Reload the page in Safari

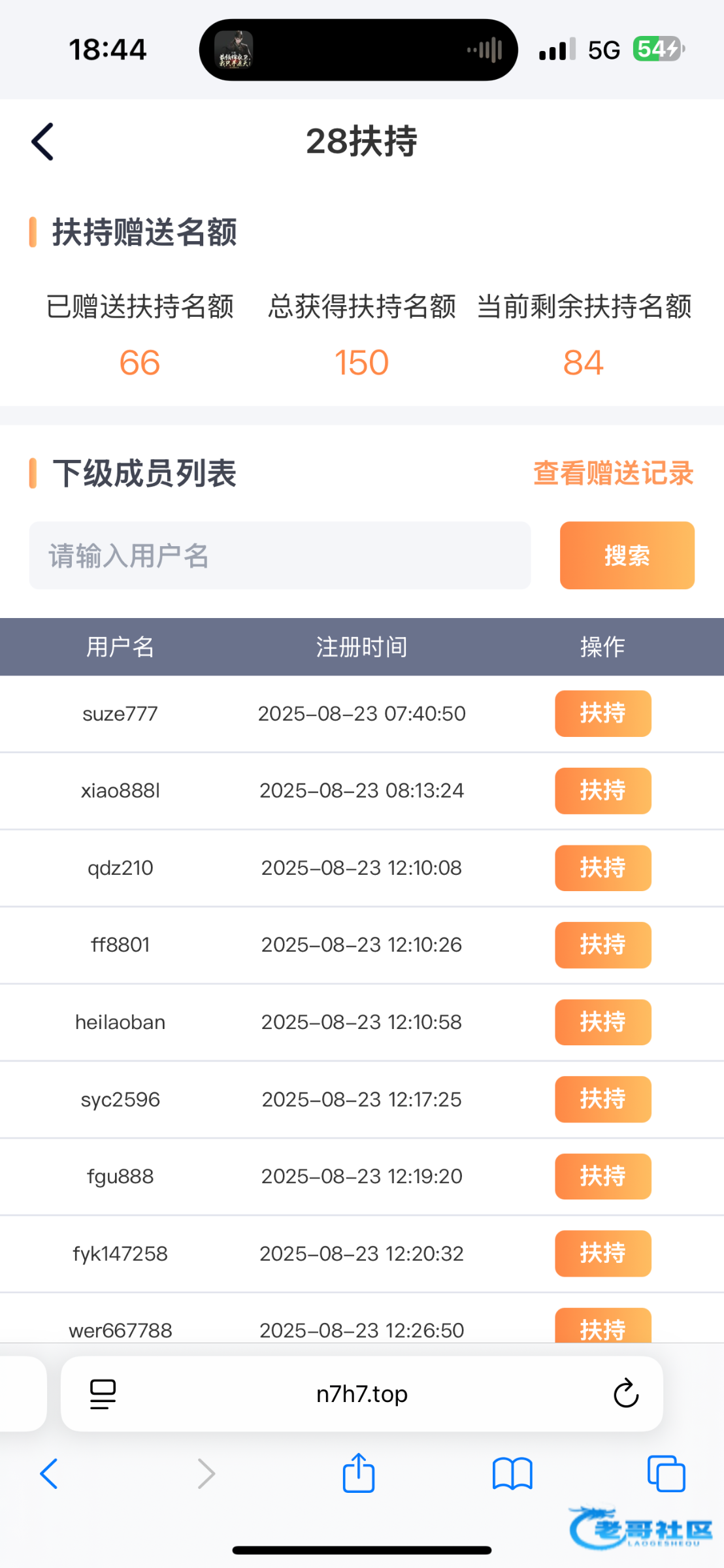point(625,1394)
